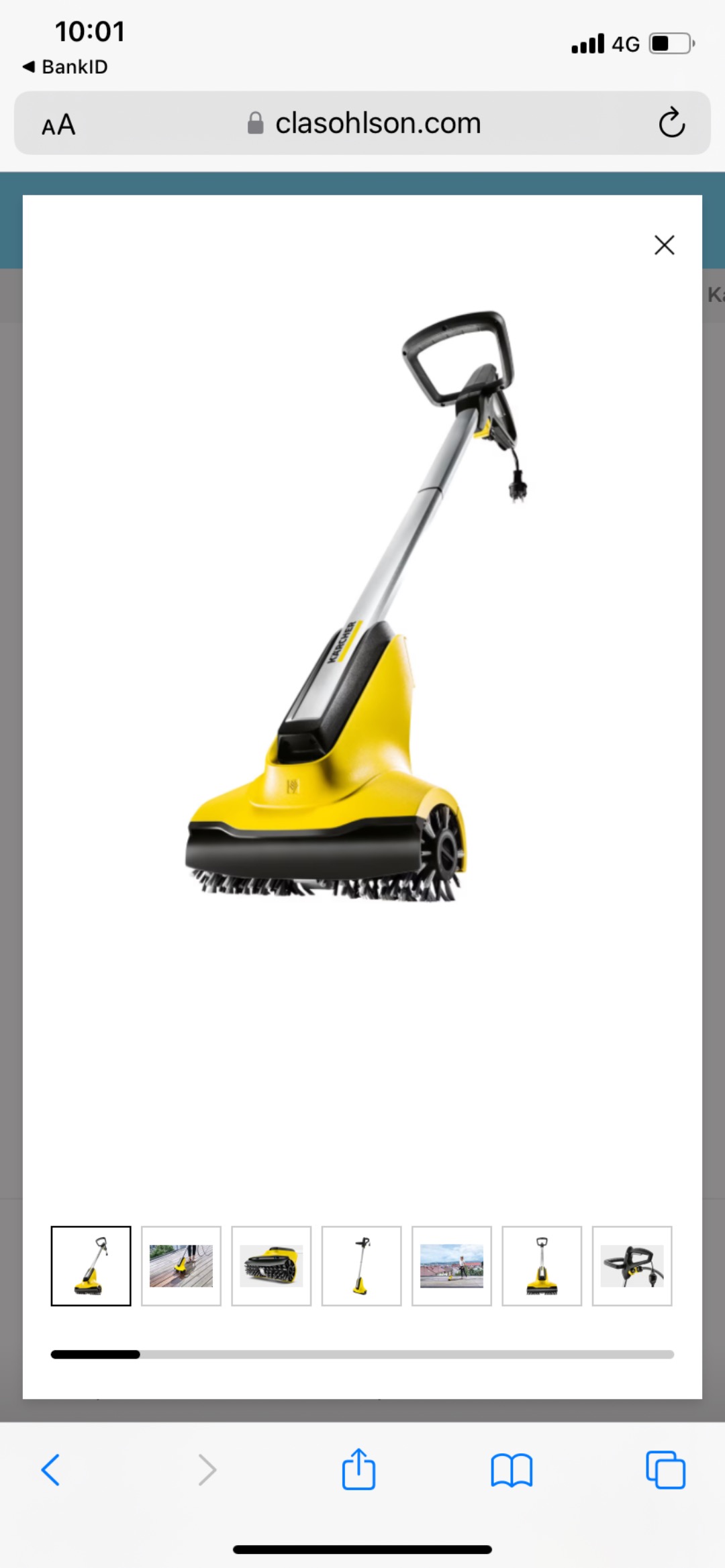
Task: Return to the BankID app
Action: coord(65,66)
